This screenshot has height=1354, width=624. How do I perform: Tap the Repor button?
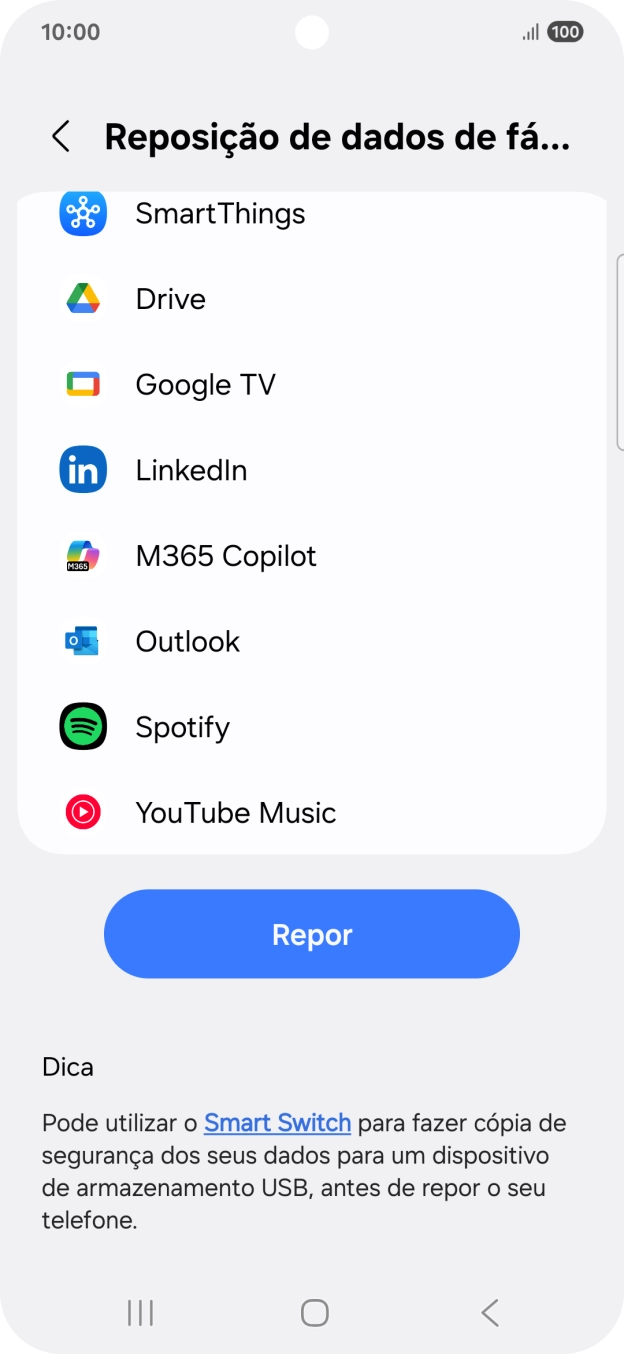point(312,934)
